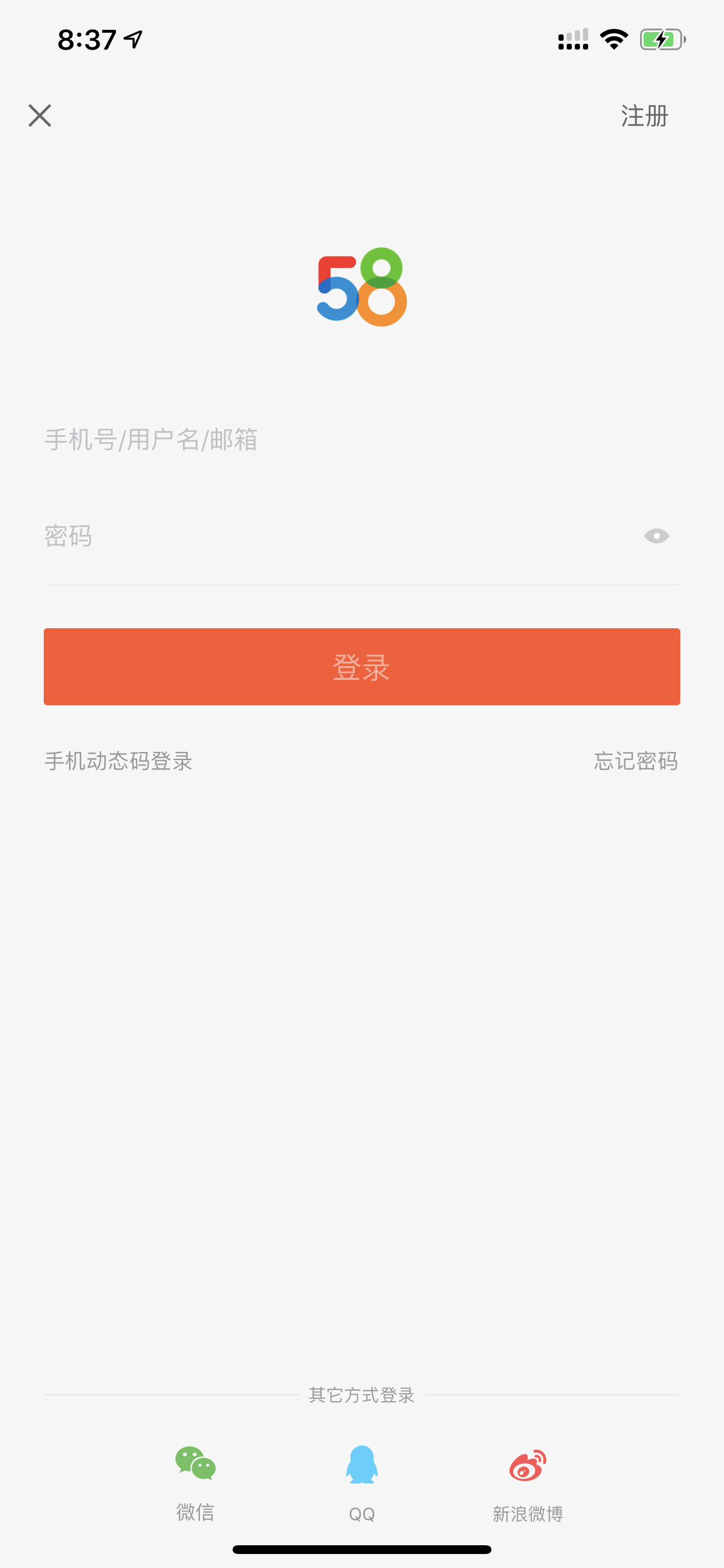Open 注册 to register an account
This screenshot has width=724, height=1568.
(x=644, y=116)
